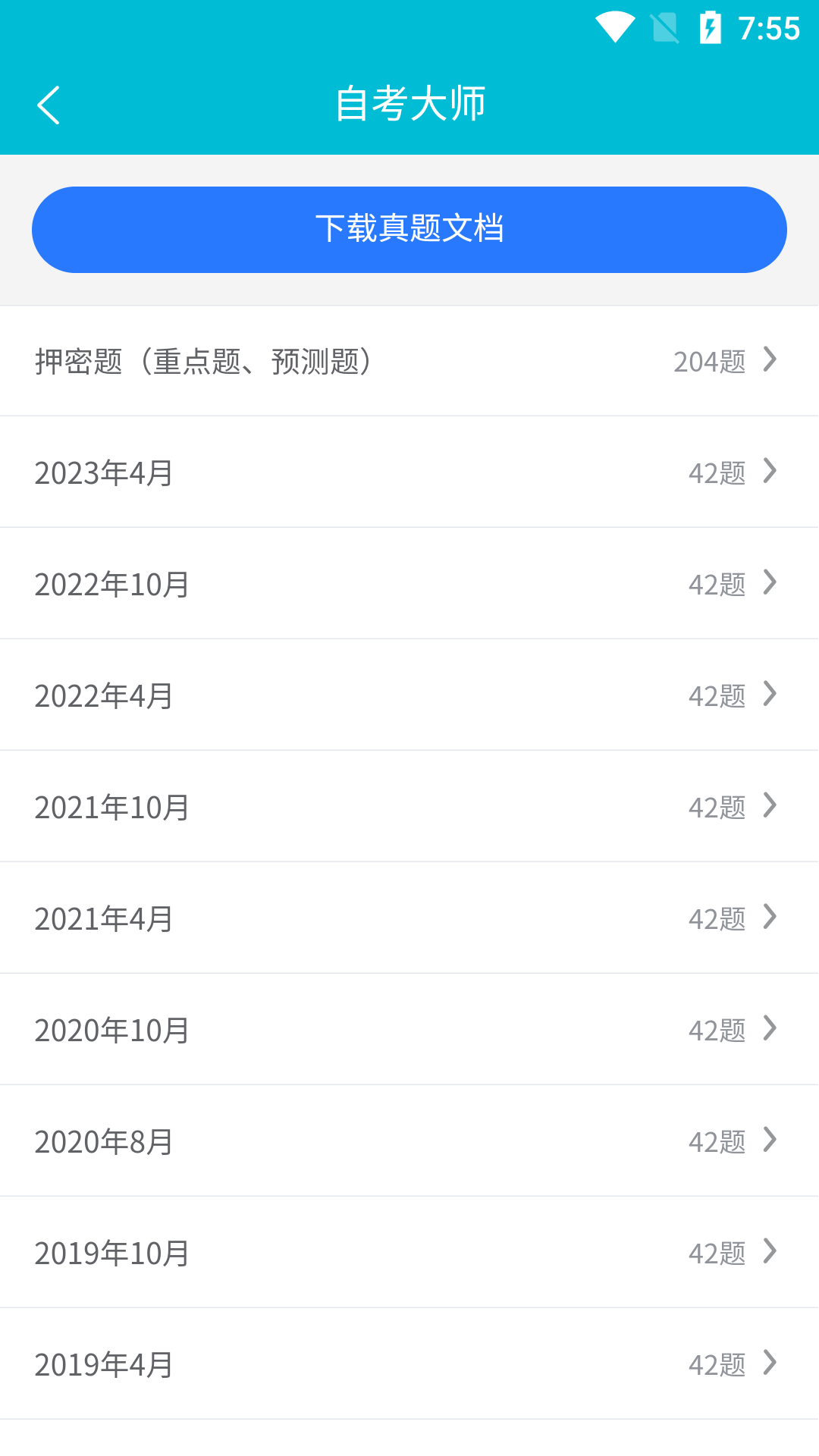Screen dimensions: 819x1456
Task: Expand the 2021年10月 paper
Action: coord(770,805)
